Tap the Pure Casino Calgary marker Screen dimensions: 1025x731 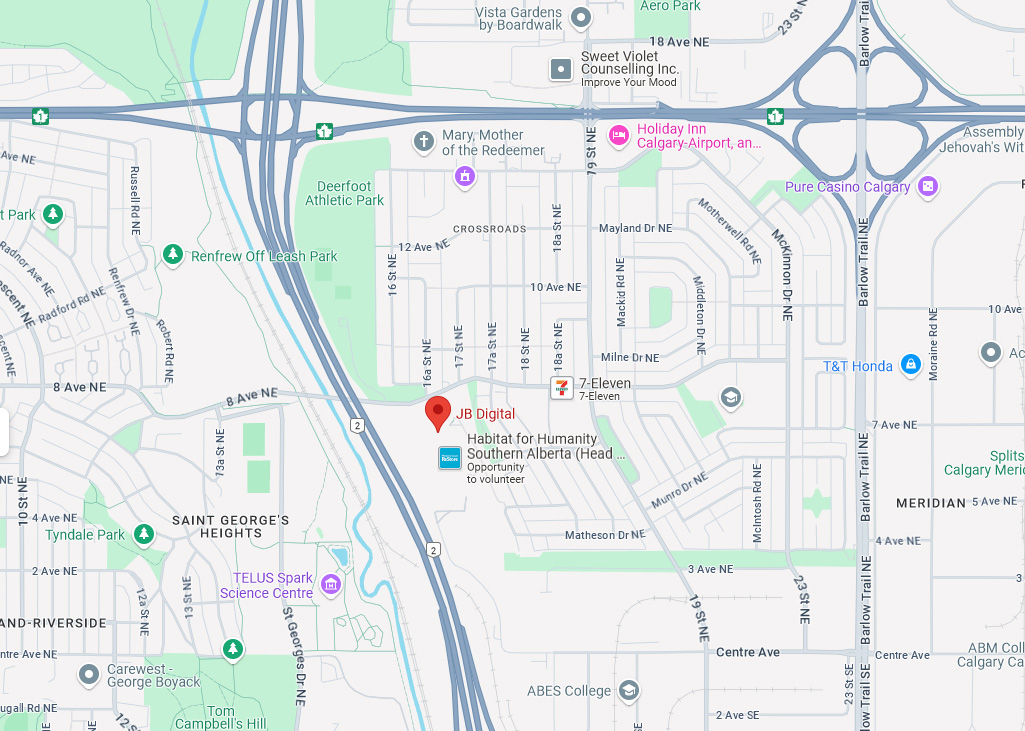[x=929, y=186]
